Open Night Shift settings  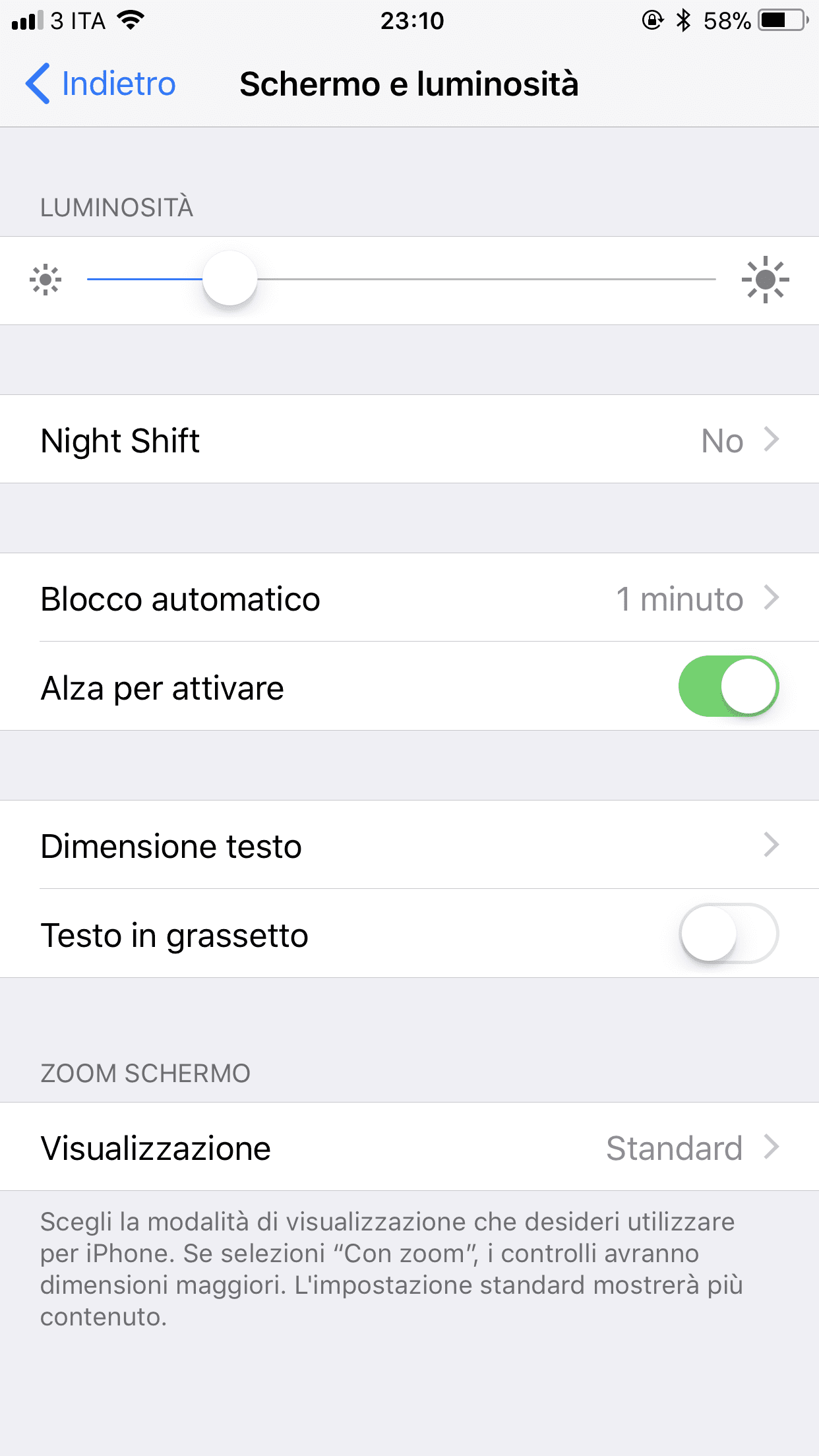tap(409, 440)
